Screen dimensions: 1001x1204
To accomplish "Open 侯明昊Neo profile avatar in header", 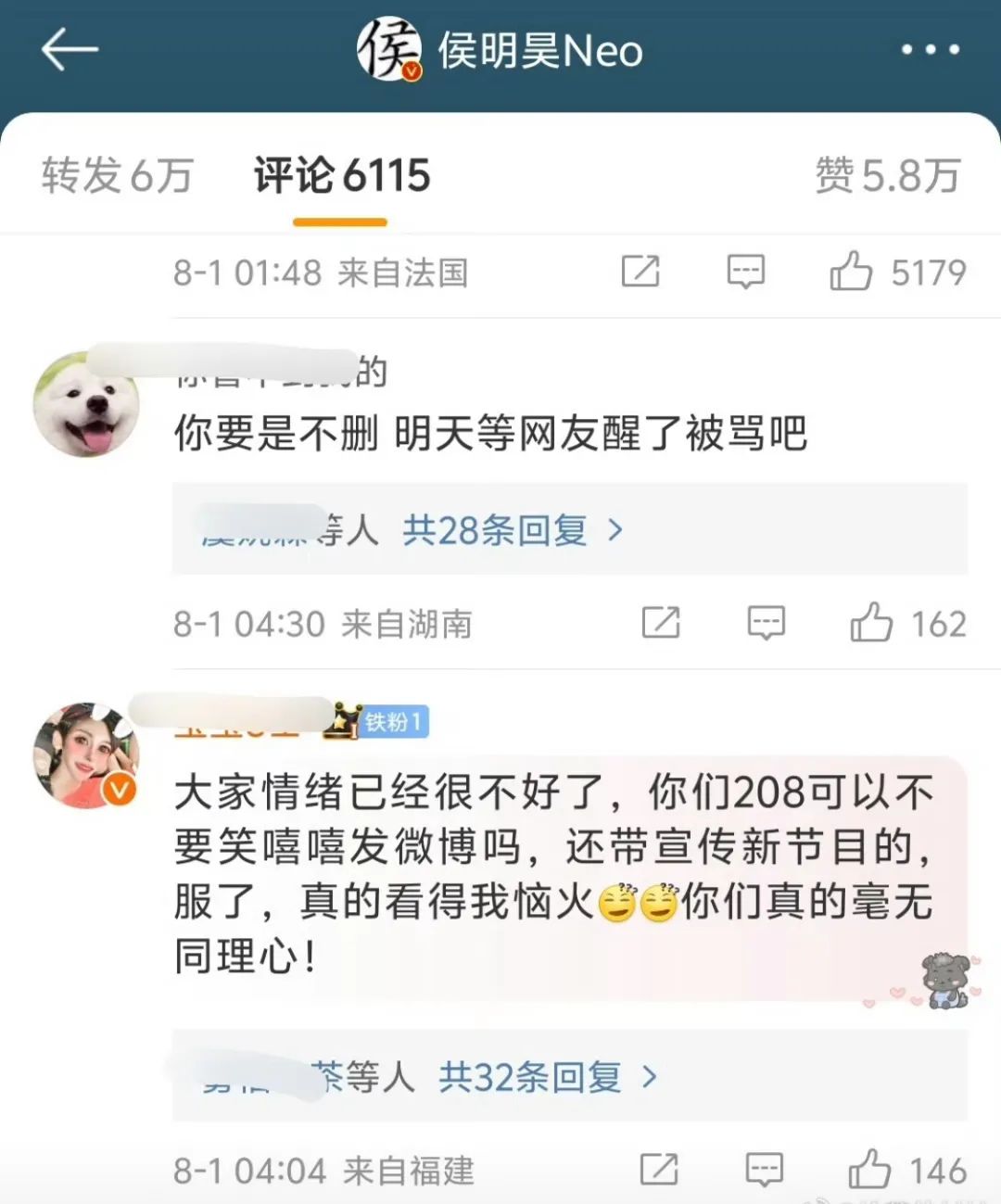I will (x=389, y=50).
